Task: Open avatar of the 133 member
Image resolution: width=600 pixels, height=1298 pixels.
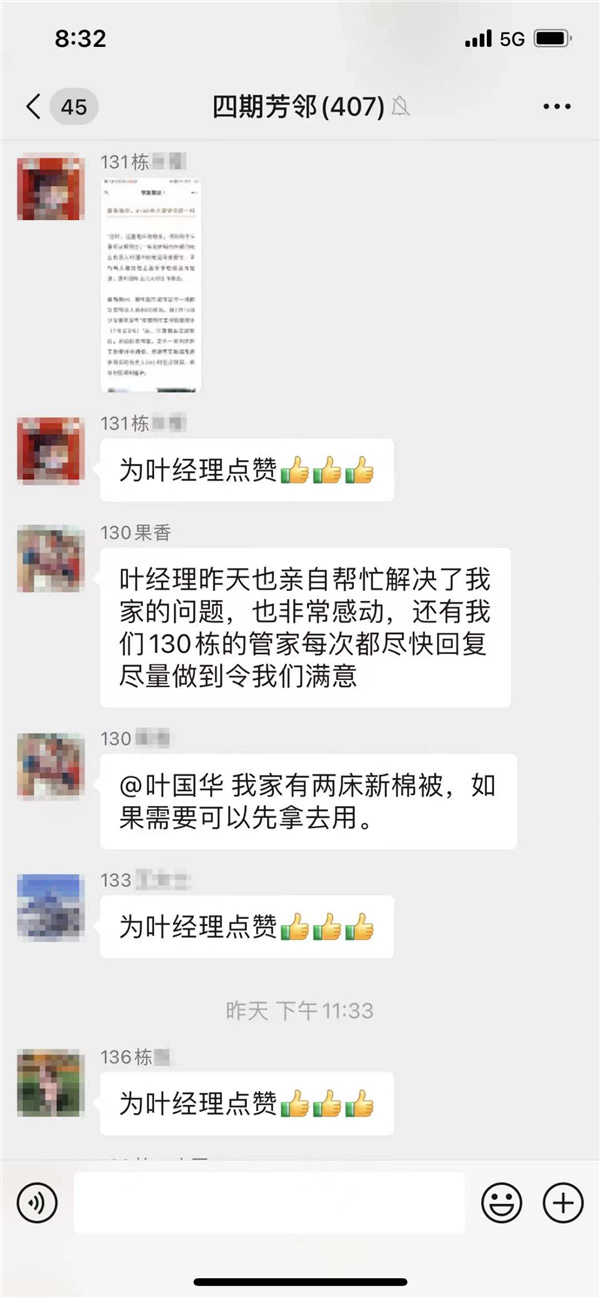Action: coord(50,905)
